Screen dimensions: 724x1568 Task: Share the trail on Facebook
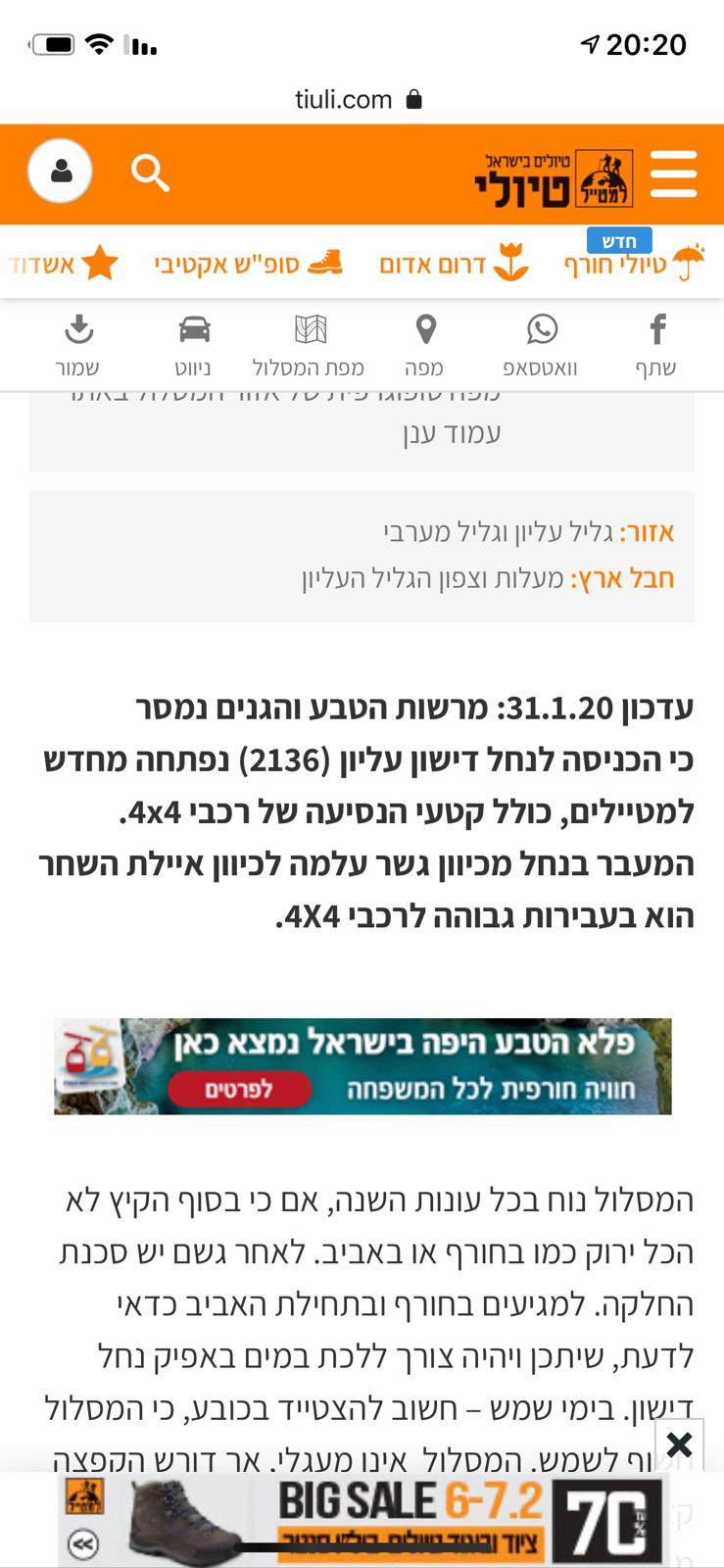[656, 344]
